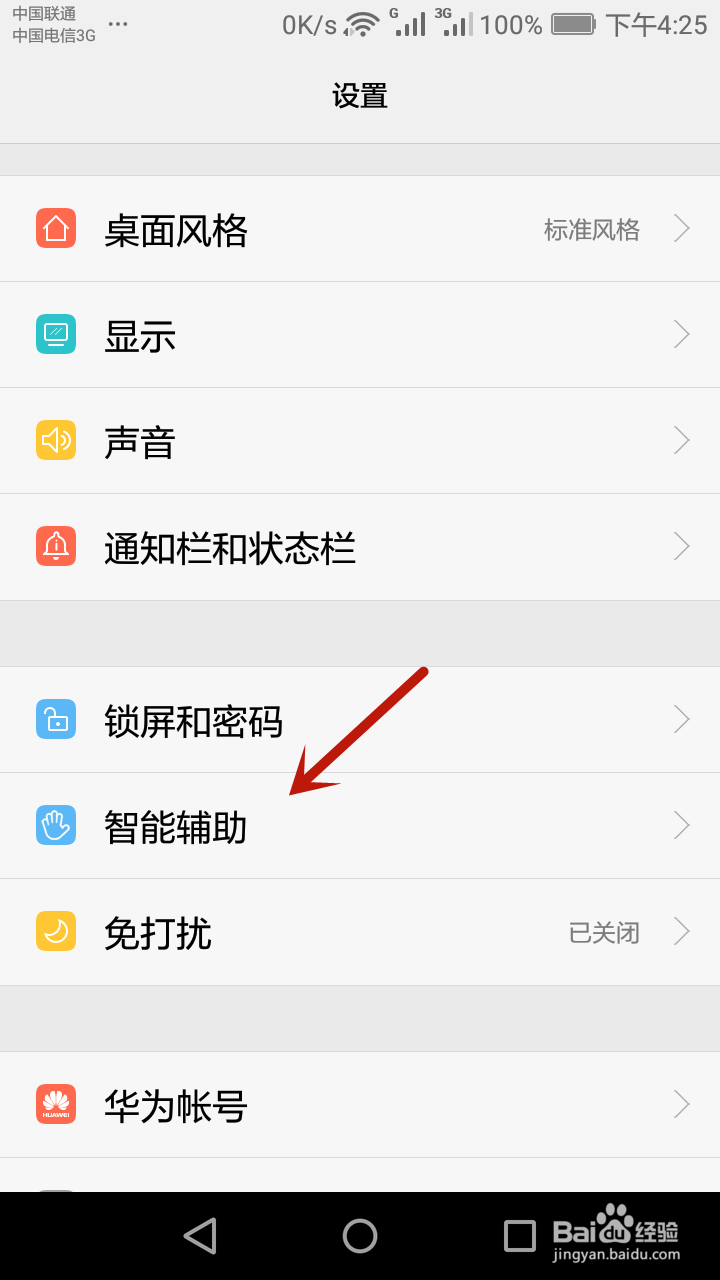Open the 免打扰 moon icon
The height and width of the screenshot is (1280, 720).
(x=55, y=931)
